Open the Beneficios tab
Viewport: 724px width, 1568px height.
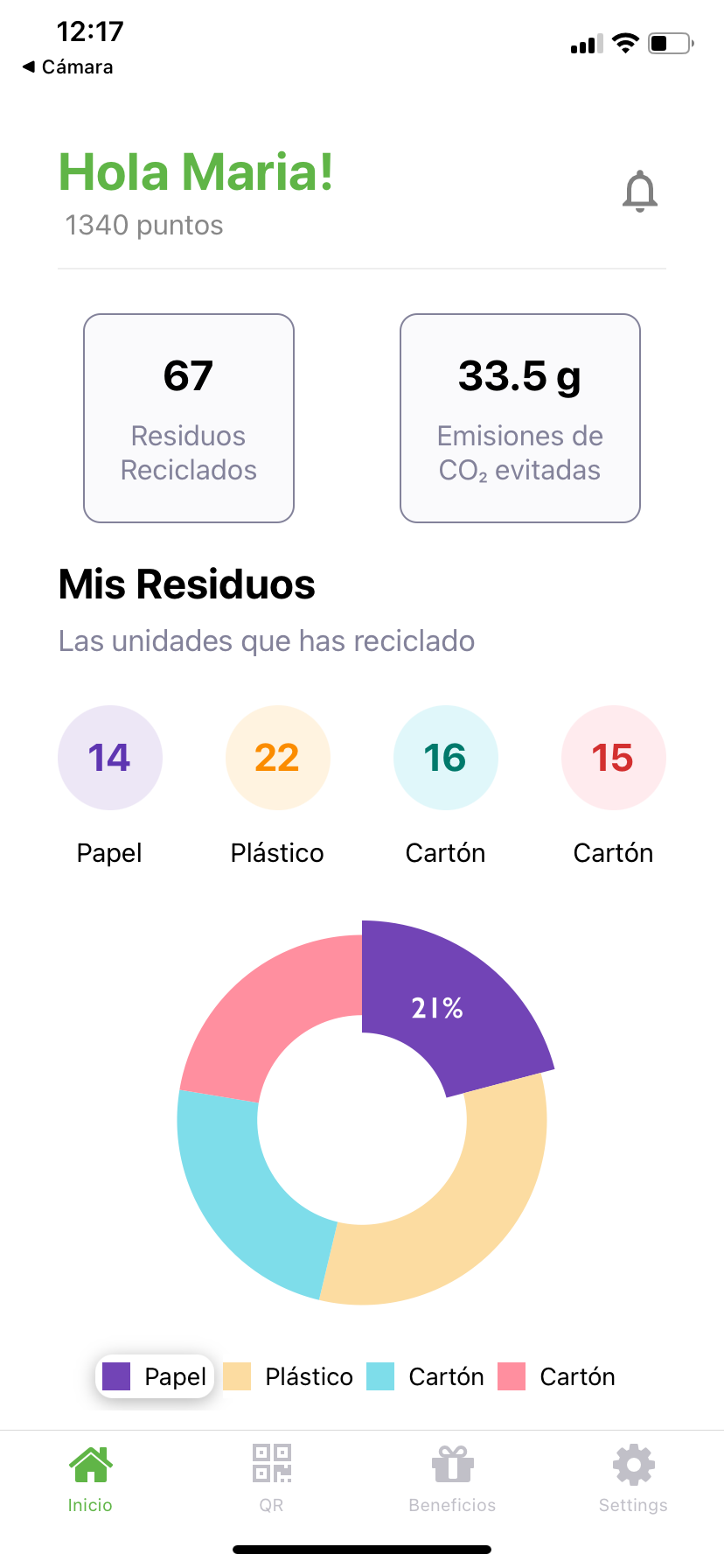click(x=452, y=1477)
